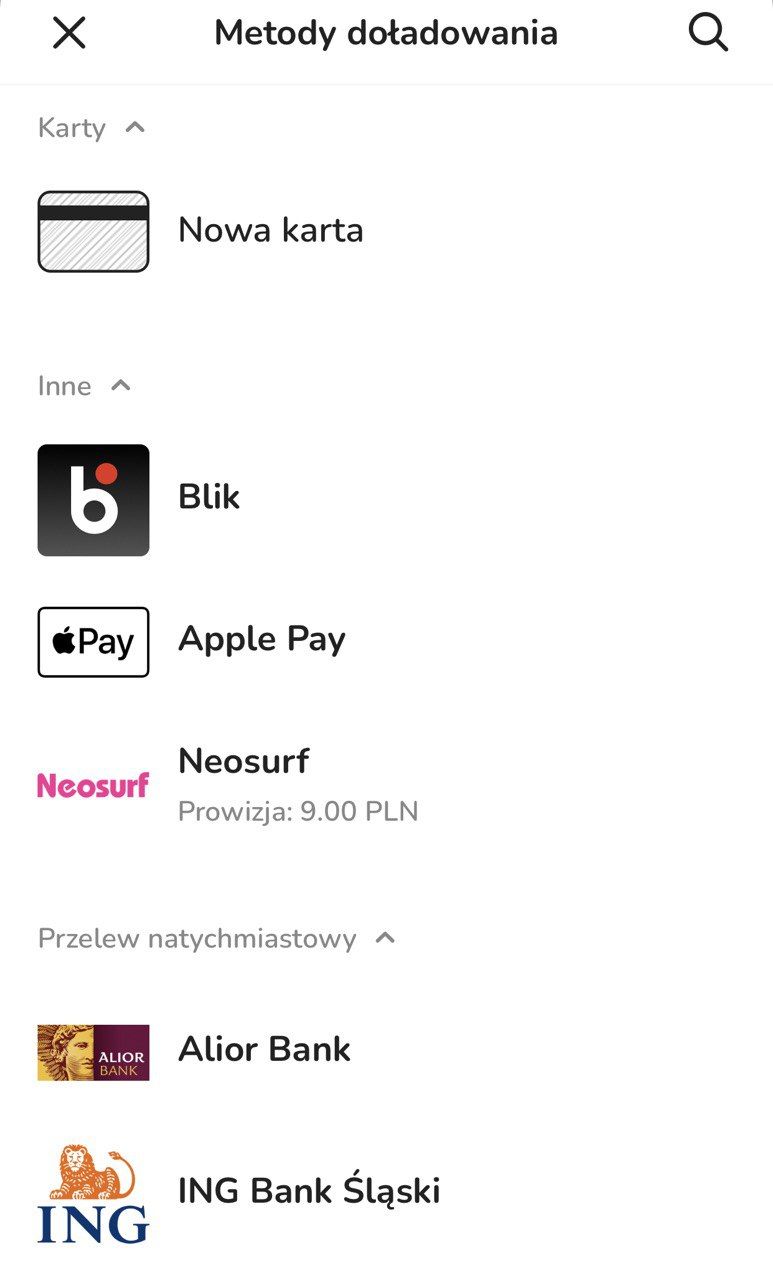Choose Blik as top-up method
773x1280 pixels.
click(x=209, y=498)
